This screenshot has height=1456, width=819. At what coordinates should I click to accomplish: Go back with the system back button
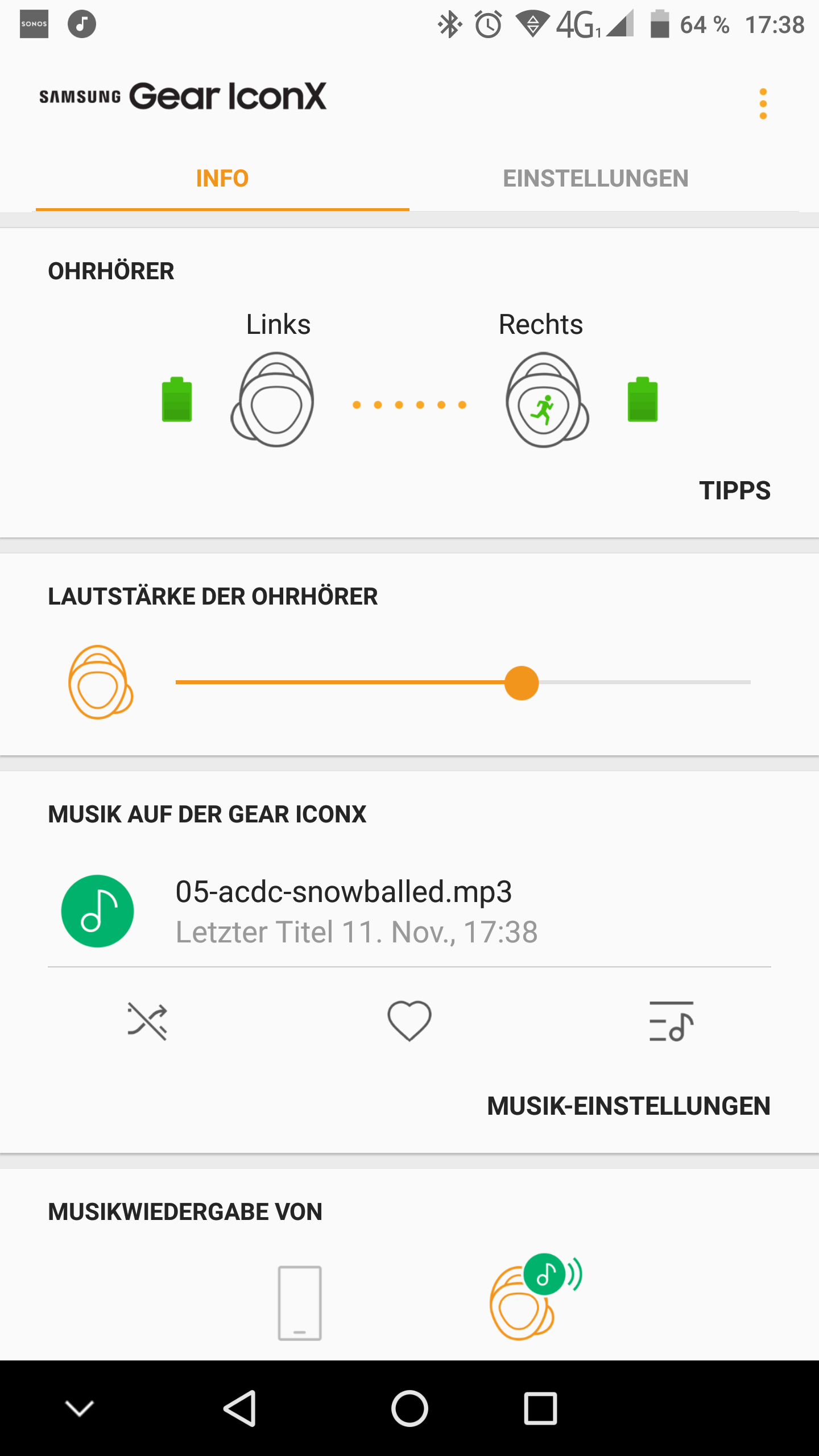click(240, 1408)
